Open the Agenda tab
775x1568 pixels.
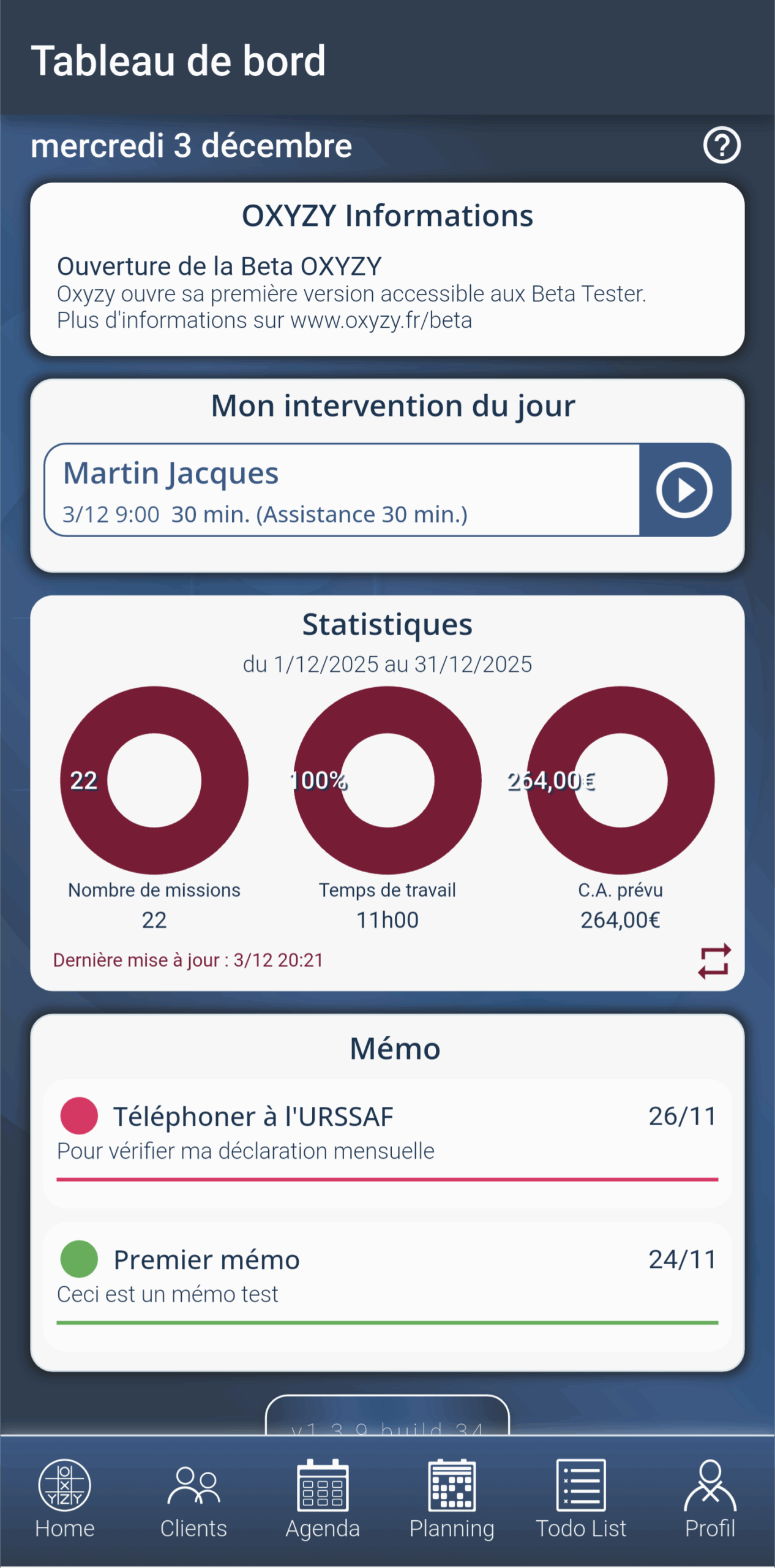pos(323,1499)
